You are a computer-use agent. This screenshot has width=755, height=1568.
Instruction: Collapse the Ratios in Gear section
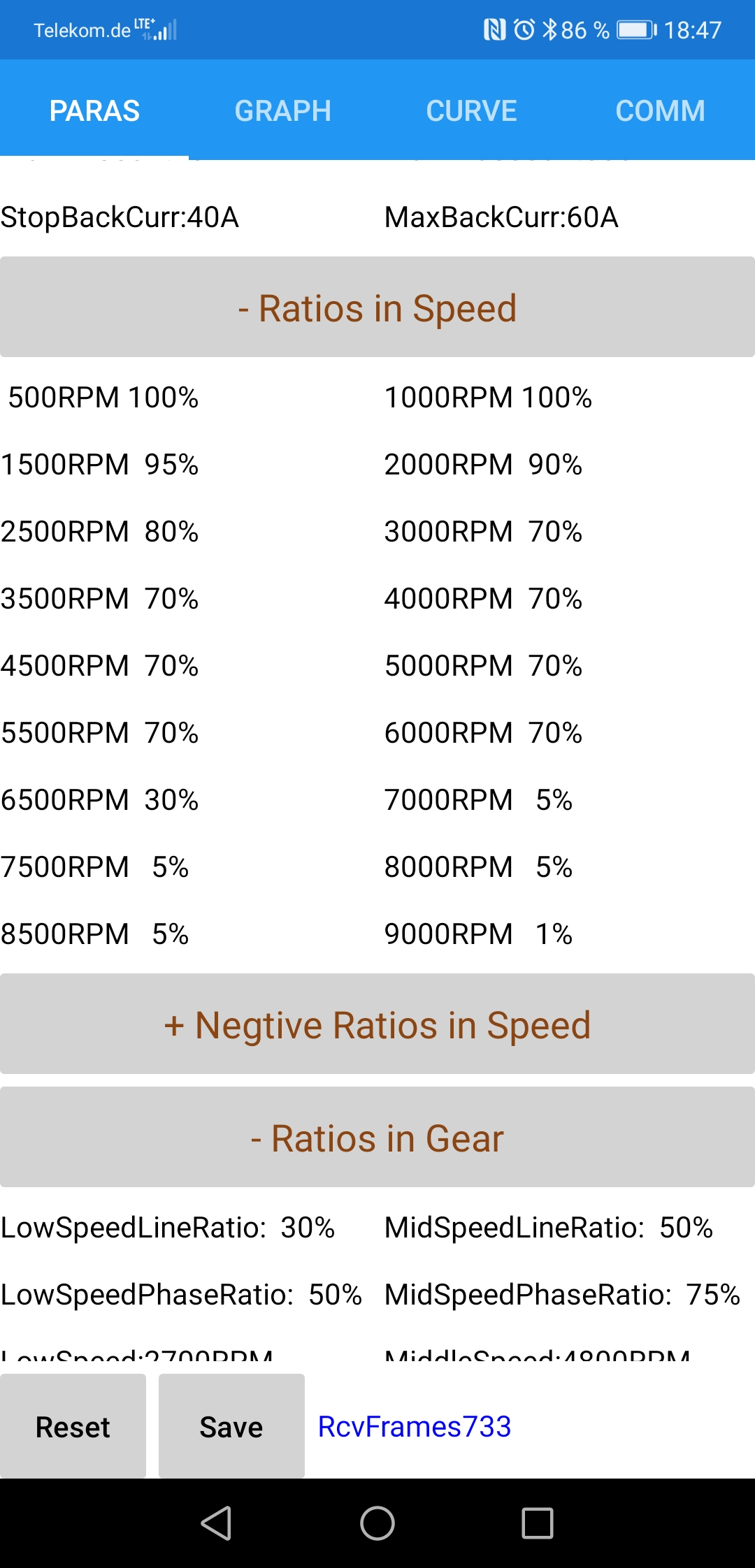[377, 1138]
